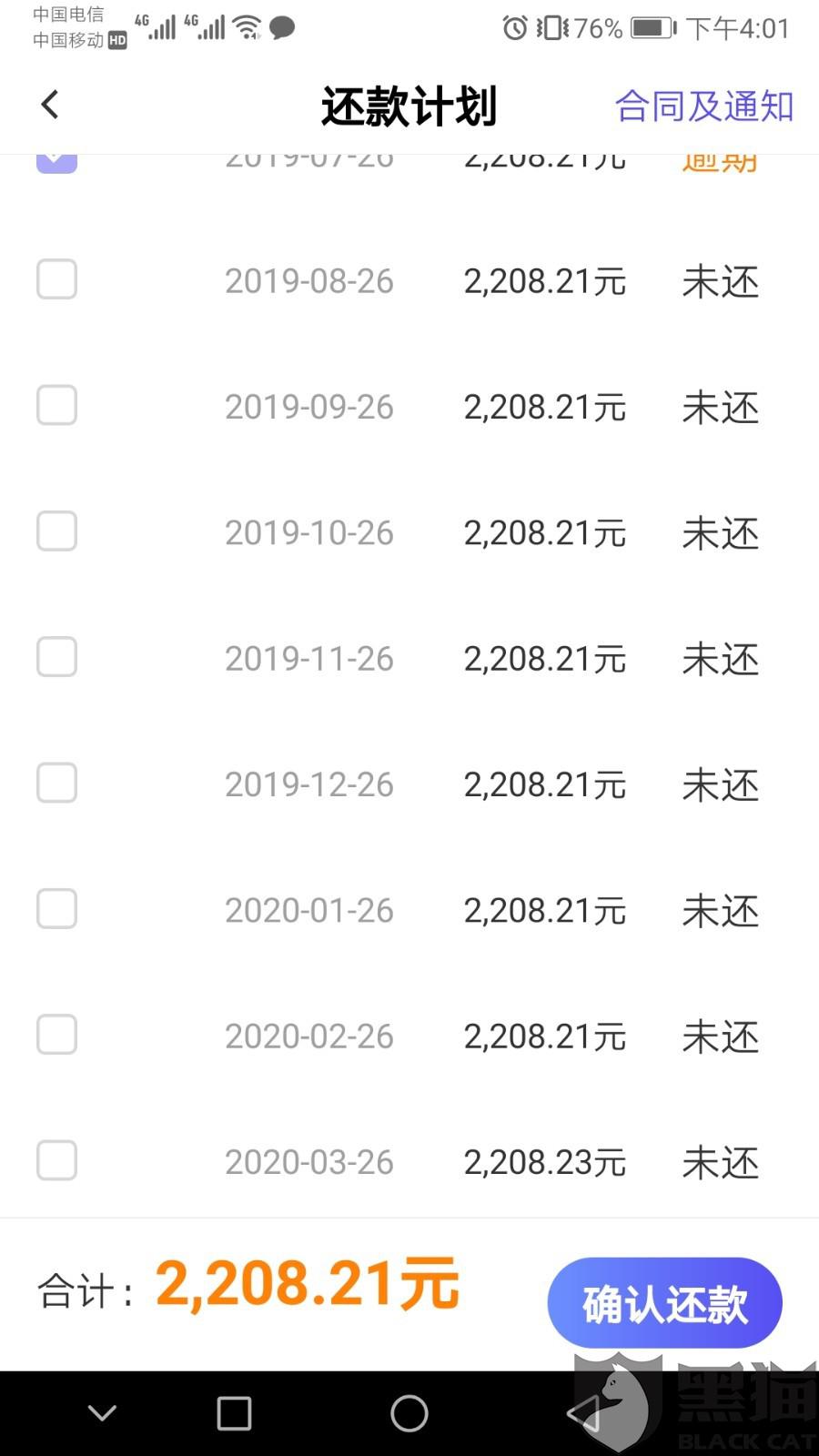Go to the system home screen

409,1413
